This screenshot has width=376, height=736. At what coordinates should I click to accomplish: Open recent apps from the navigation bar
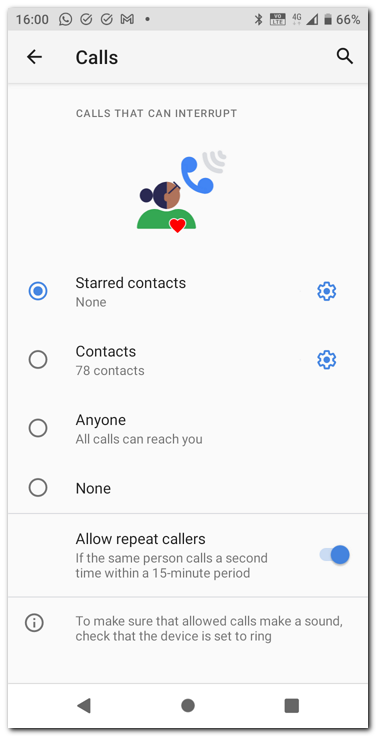(292, 705)
